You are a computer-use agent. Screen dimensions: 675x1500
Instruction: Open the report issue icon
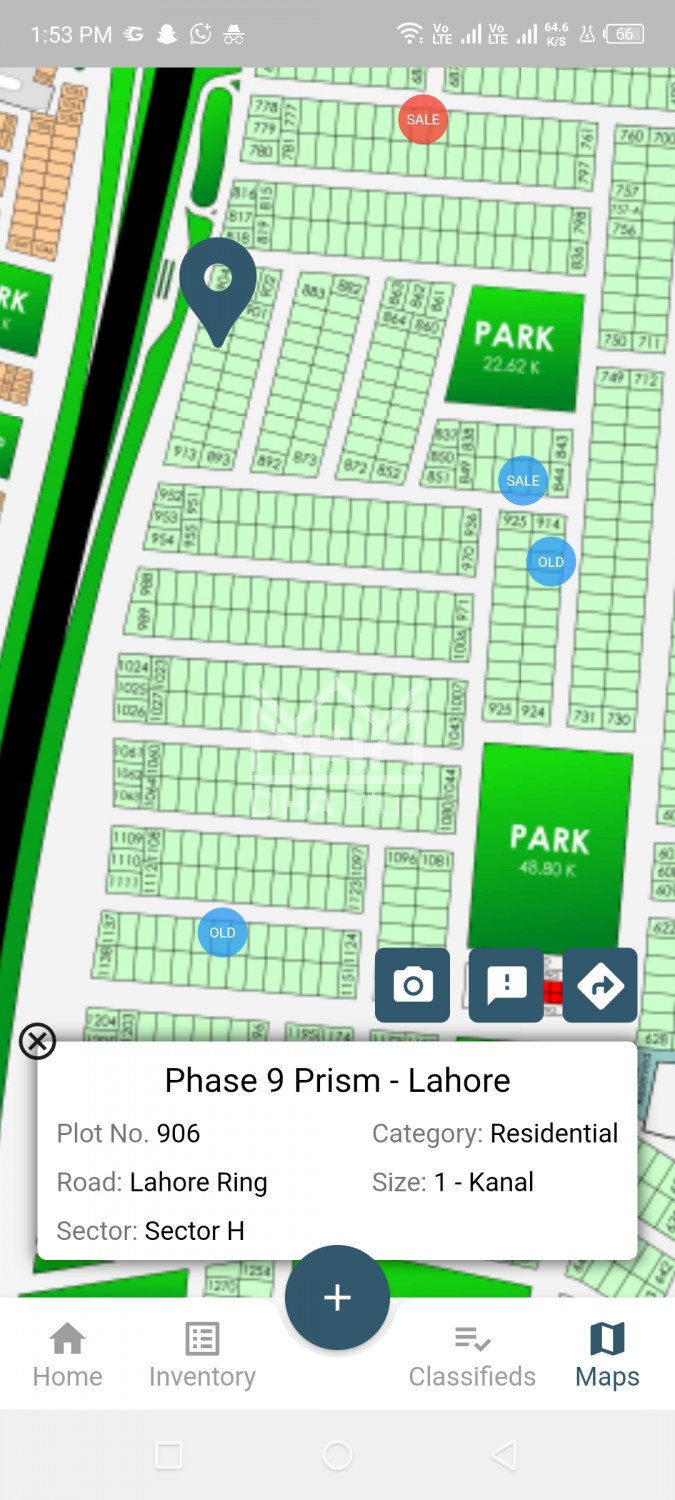(506, 986)
